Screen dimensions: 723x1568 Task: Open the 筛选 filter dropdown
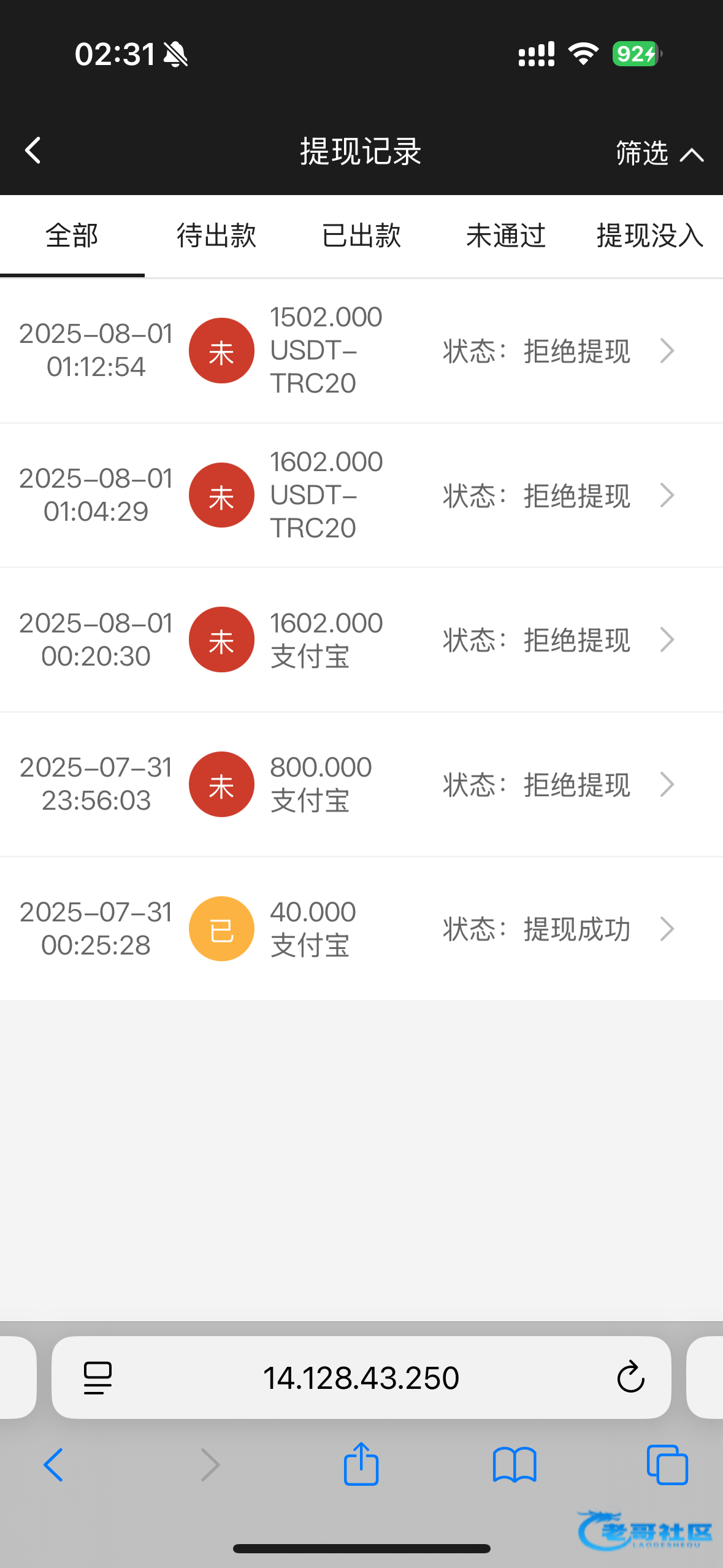coord(659,153)
